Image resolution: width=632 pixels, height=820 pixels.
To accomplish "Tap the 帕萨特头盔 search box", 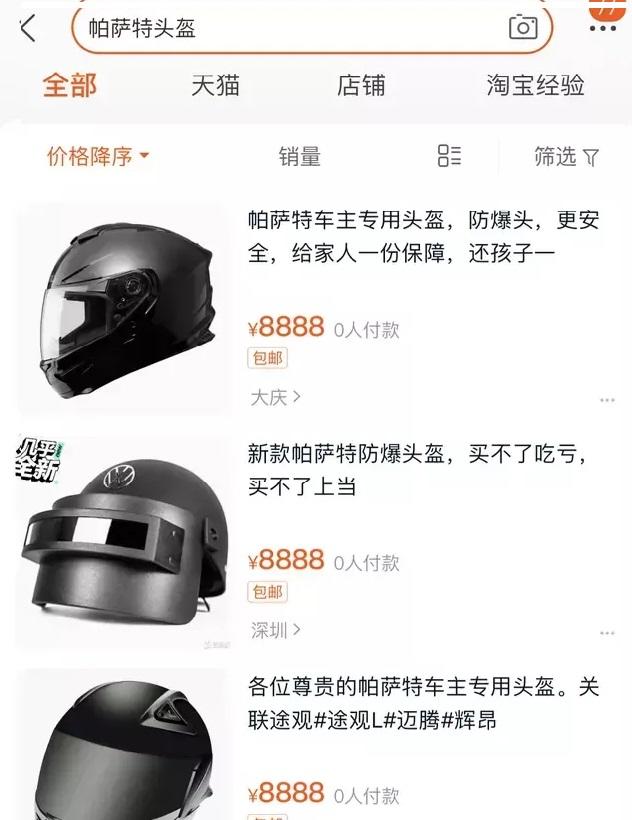I will coord(290,27).
